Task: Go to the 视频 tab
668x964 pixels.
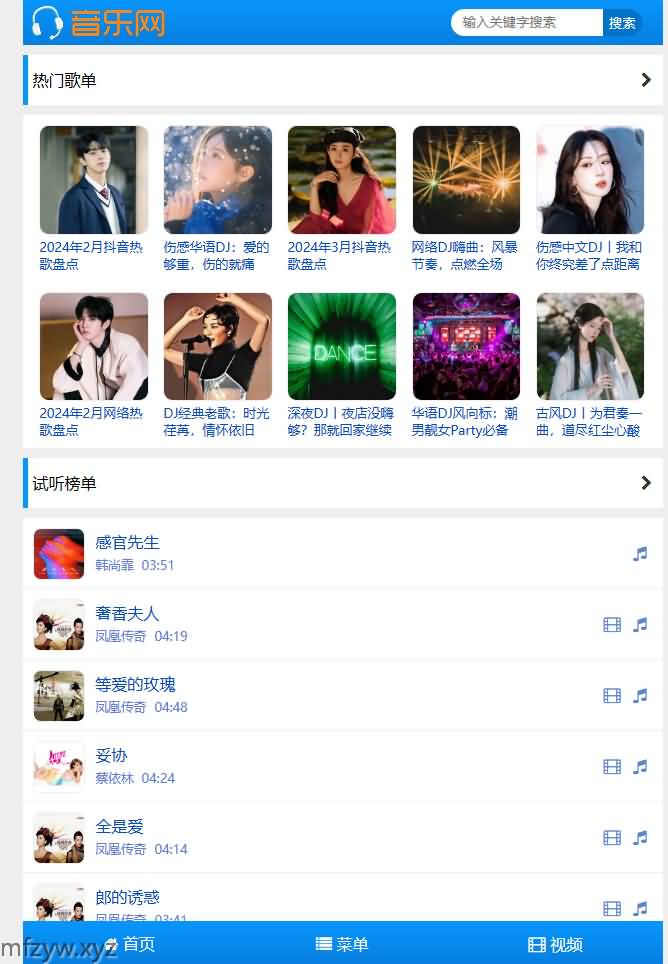Action: tap(555, 944)
